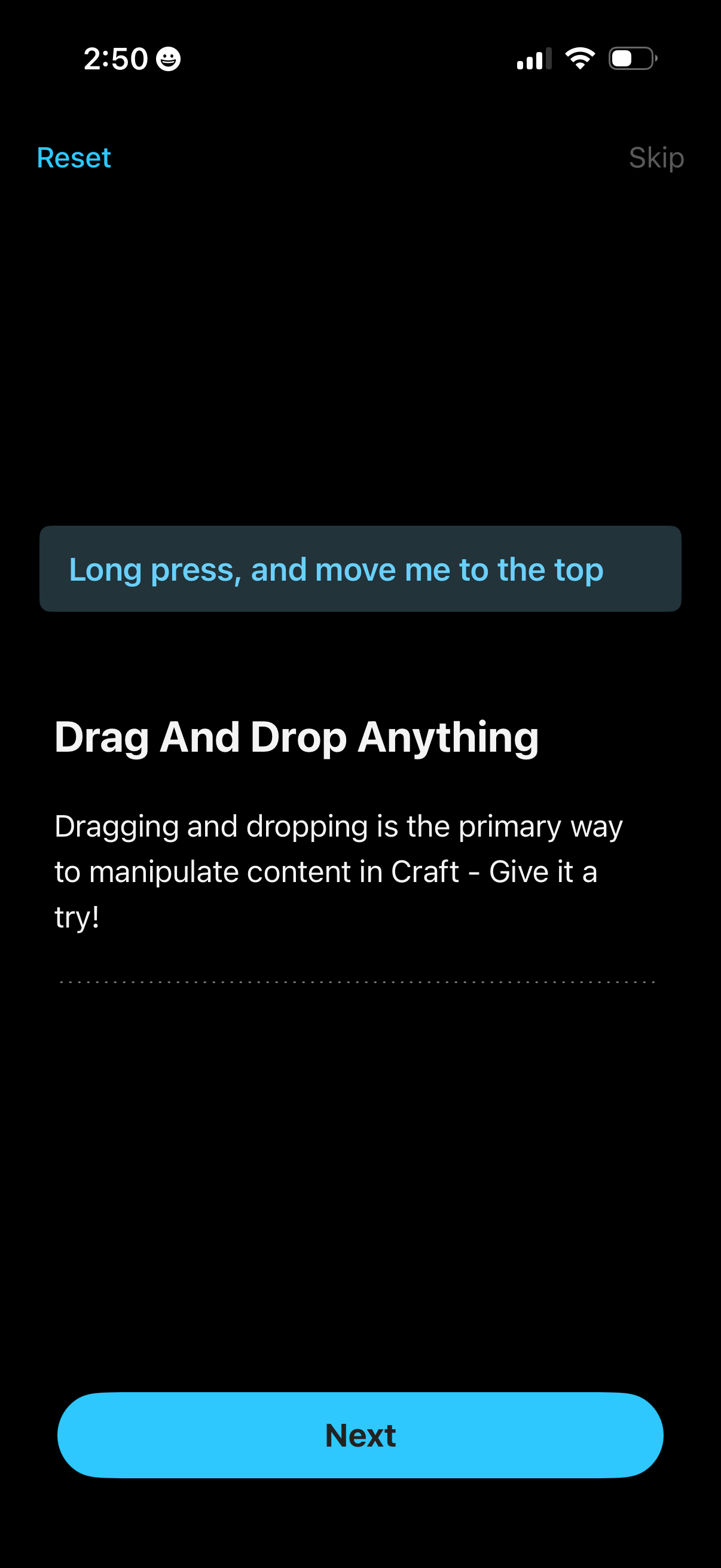Screen dimensions: 721x1568
Task: Click the battery indicator at top right
Action: 630,58
